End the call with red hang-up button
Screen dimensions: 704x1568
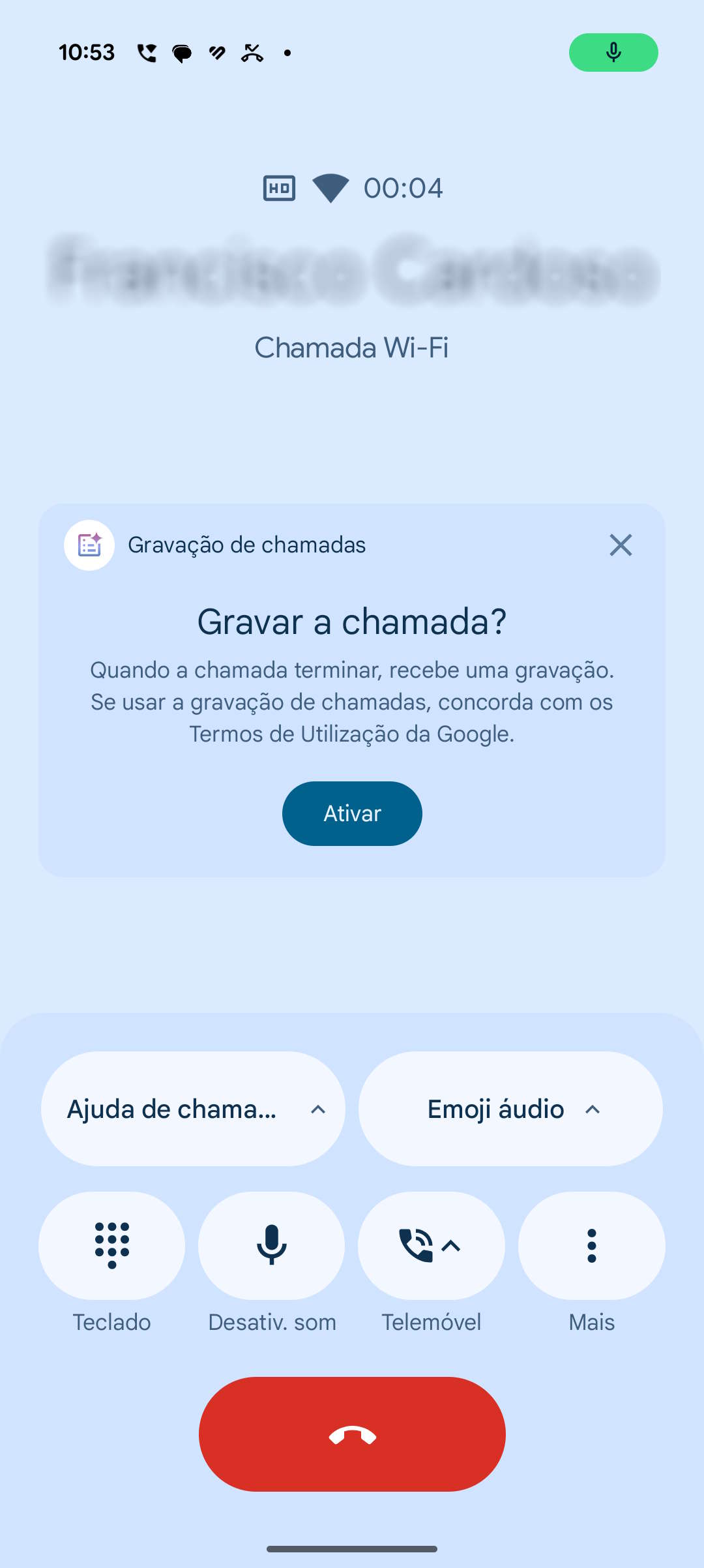[x=352, y=1434]
